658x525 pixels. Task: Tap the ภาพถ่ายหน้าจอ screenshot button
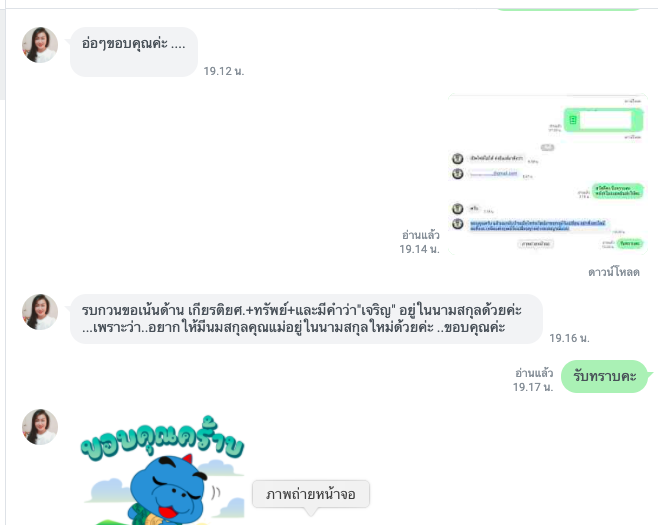click(x=310, y=494)
